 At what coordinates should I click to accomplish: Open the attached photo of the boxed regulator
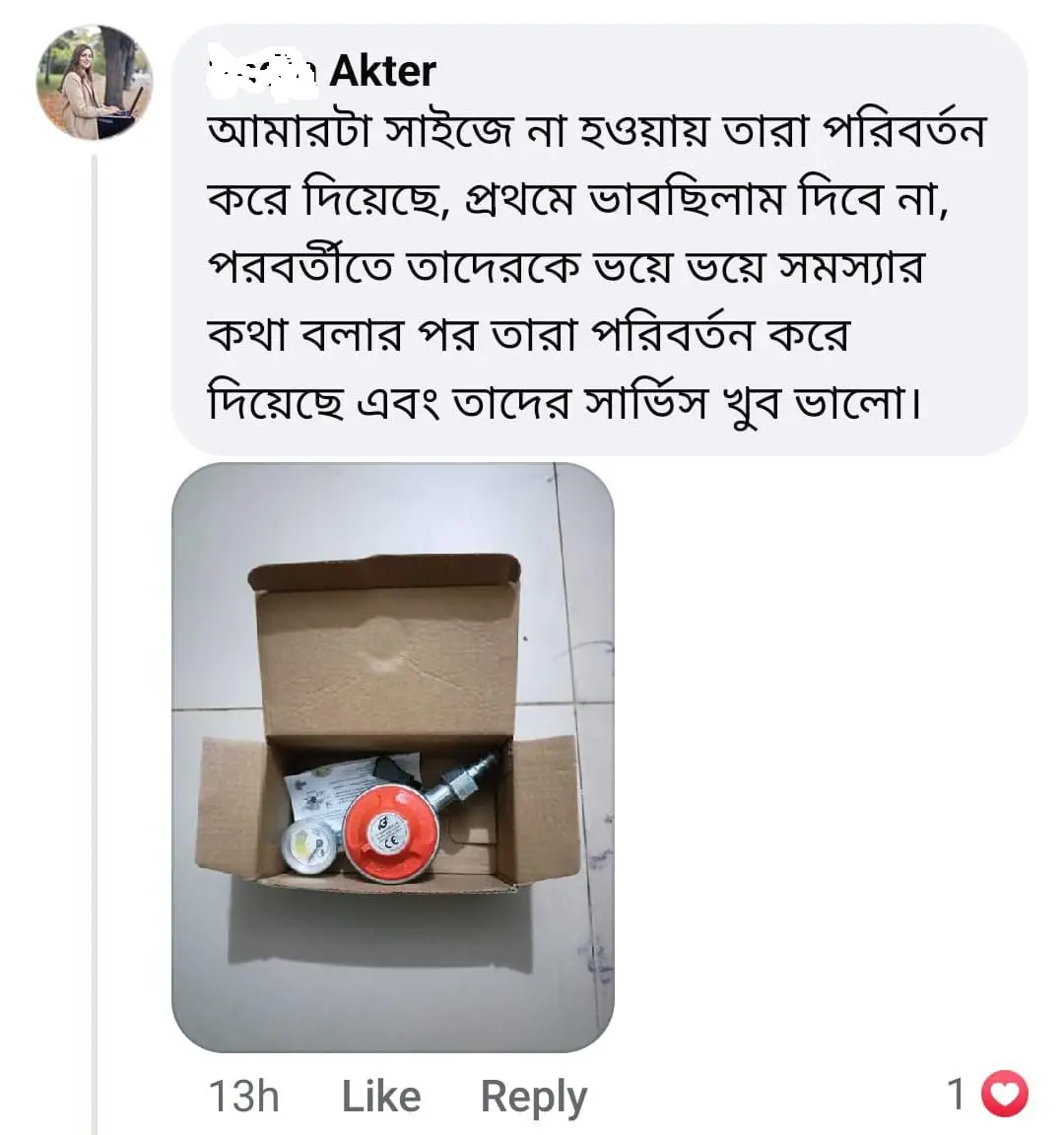point(392,757)
